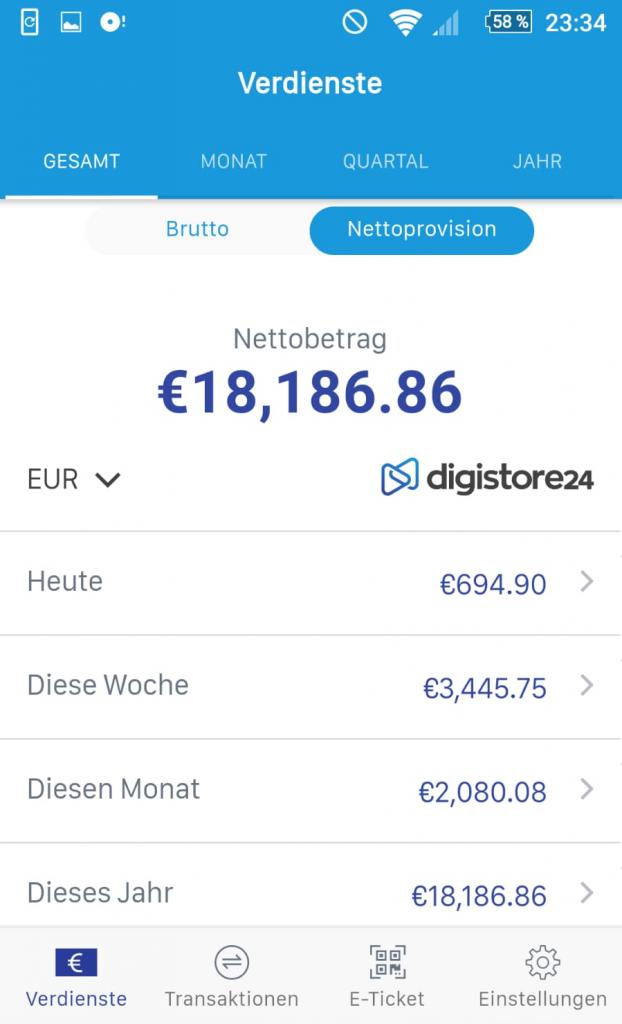Viewport: 622px width, 1024px height.
Task: Select the Nettoprovision view
Action: point(421,229)
